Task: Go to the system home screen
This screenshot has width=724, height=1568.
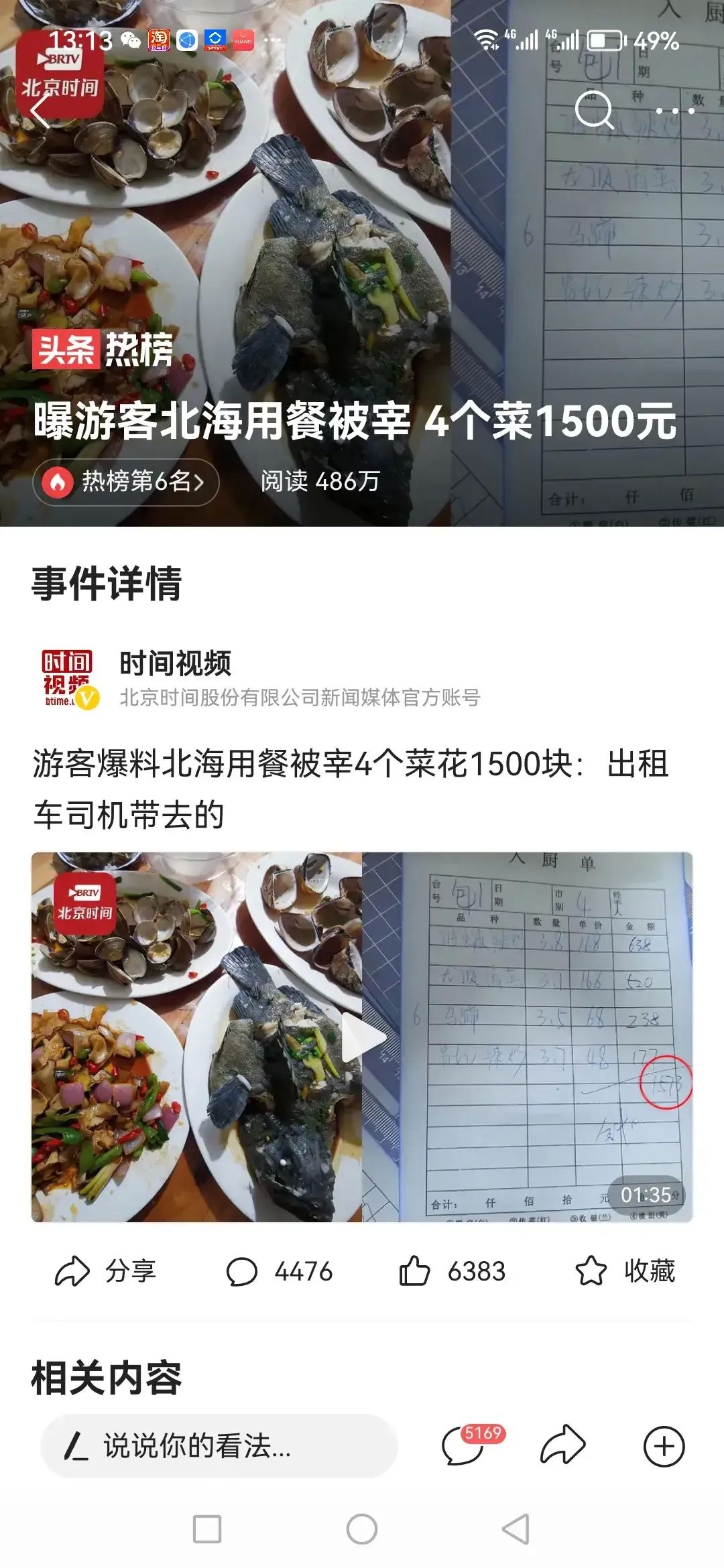Action: pyautogui.click(x=362, y=1529)
